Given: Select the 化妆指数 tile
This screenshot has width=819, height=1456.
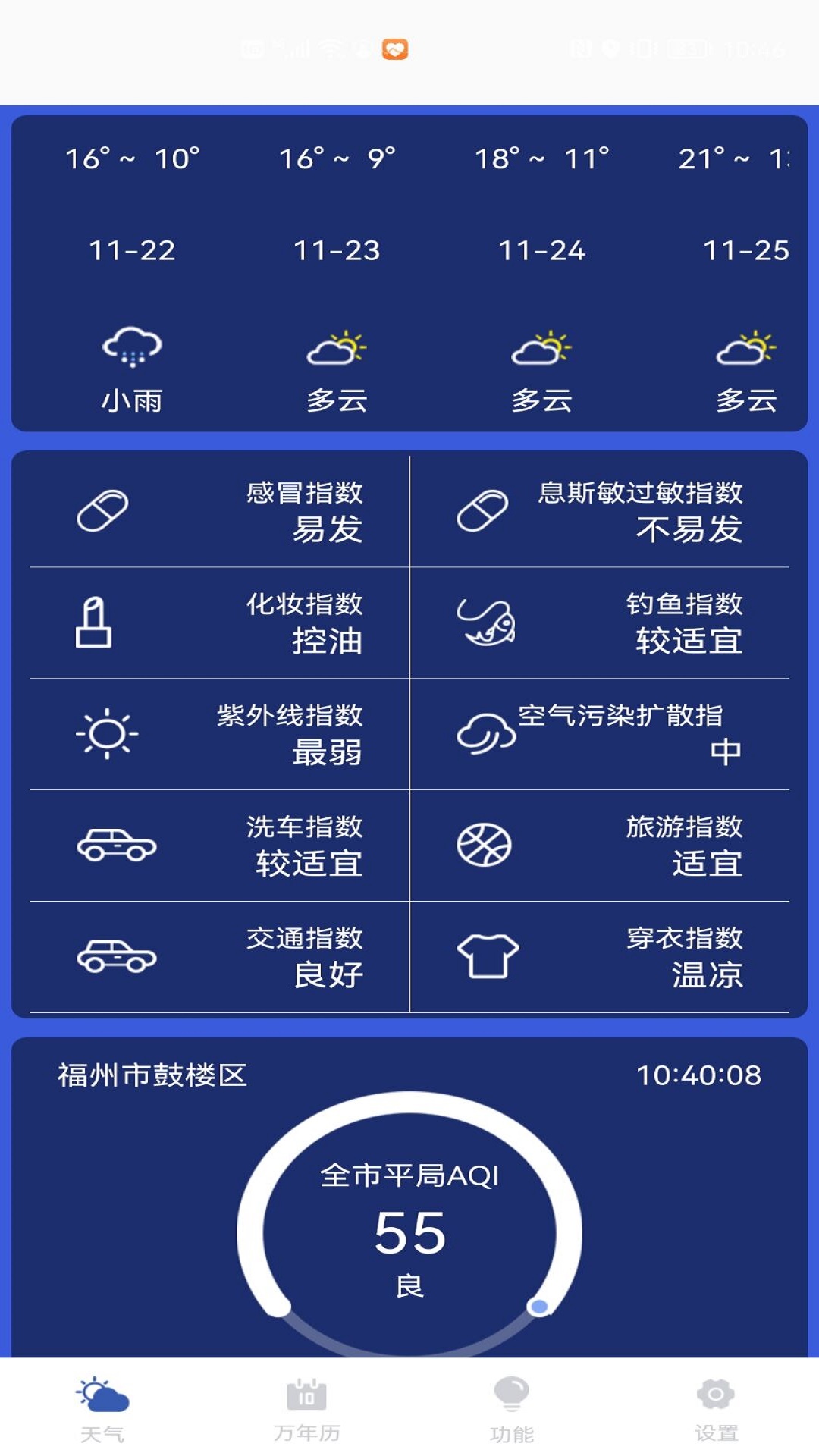Looking at the screenshot, I should tap(219, 623).
